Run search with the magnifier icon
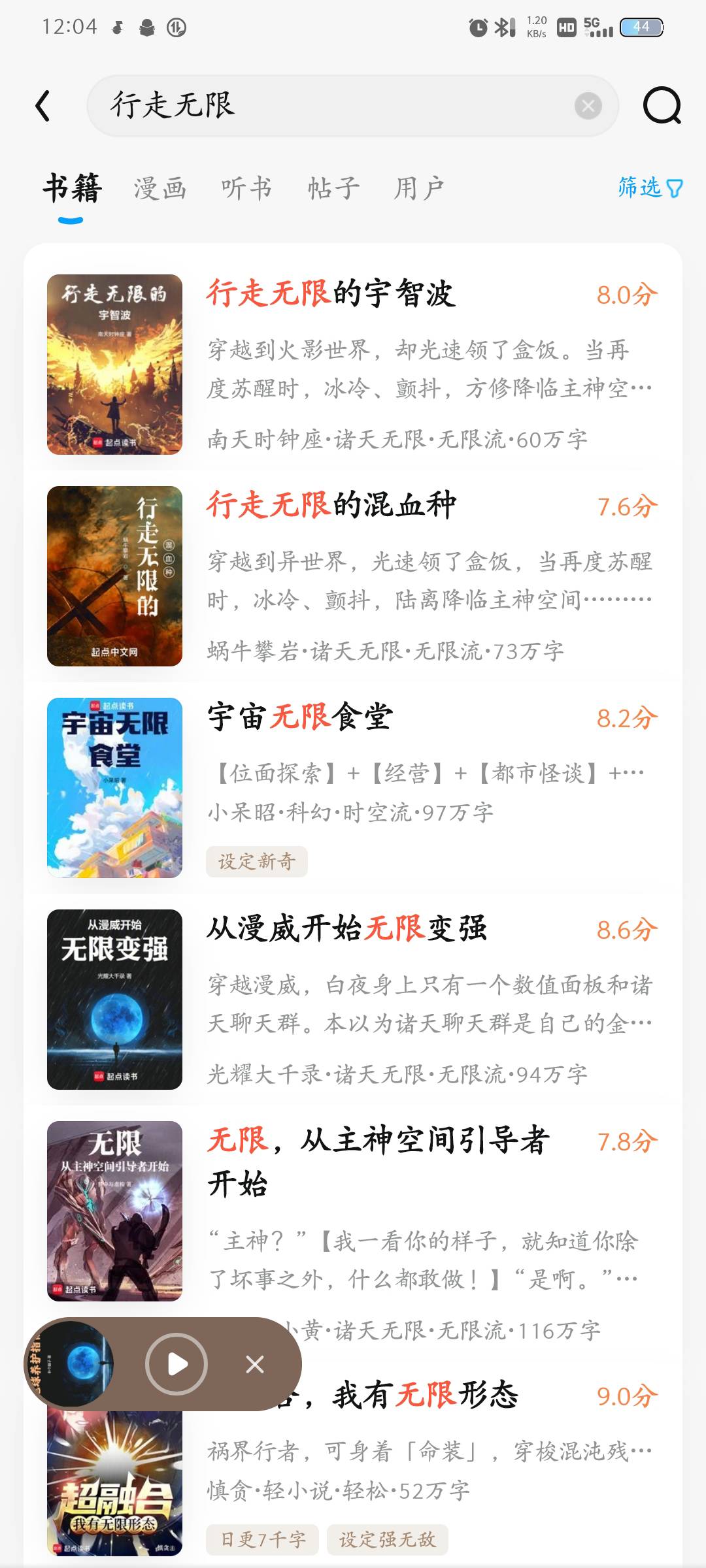The width and height of the screenshot is (706, 1568). click(662, 106)
